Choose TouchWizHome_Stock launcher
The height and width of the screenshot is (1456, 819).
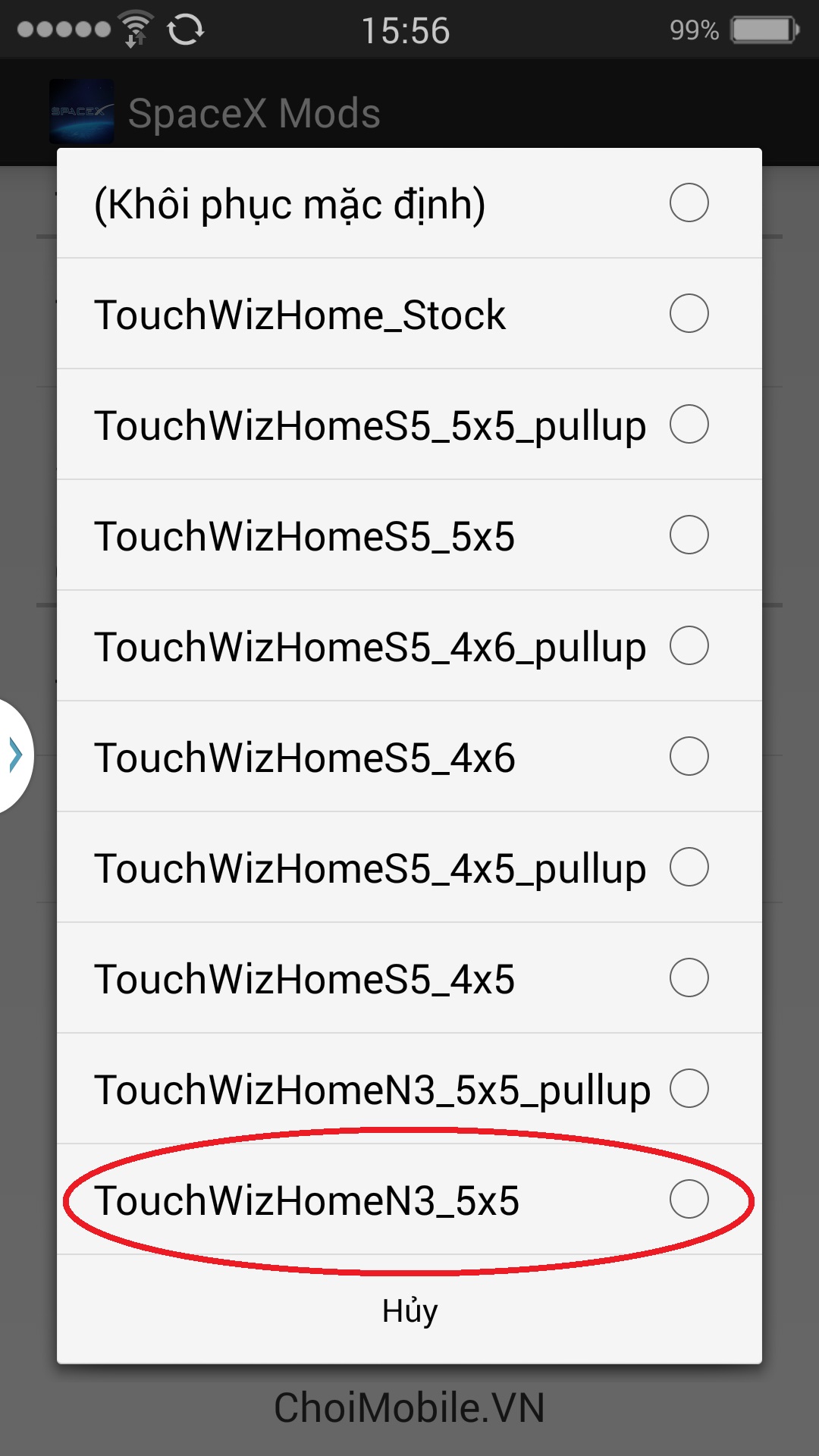409,314
